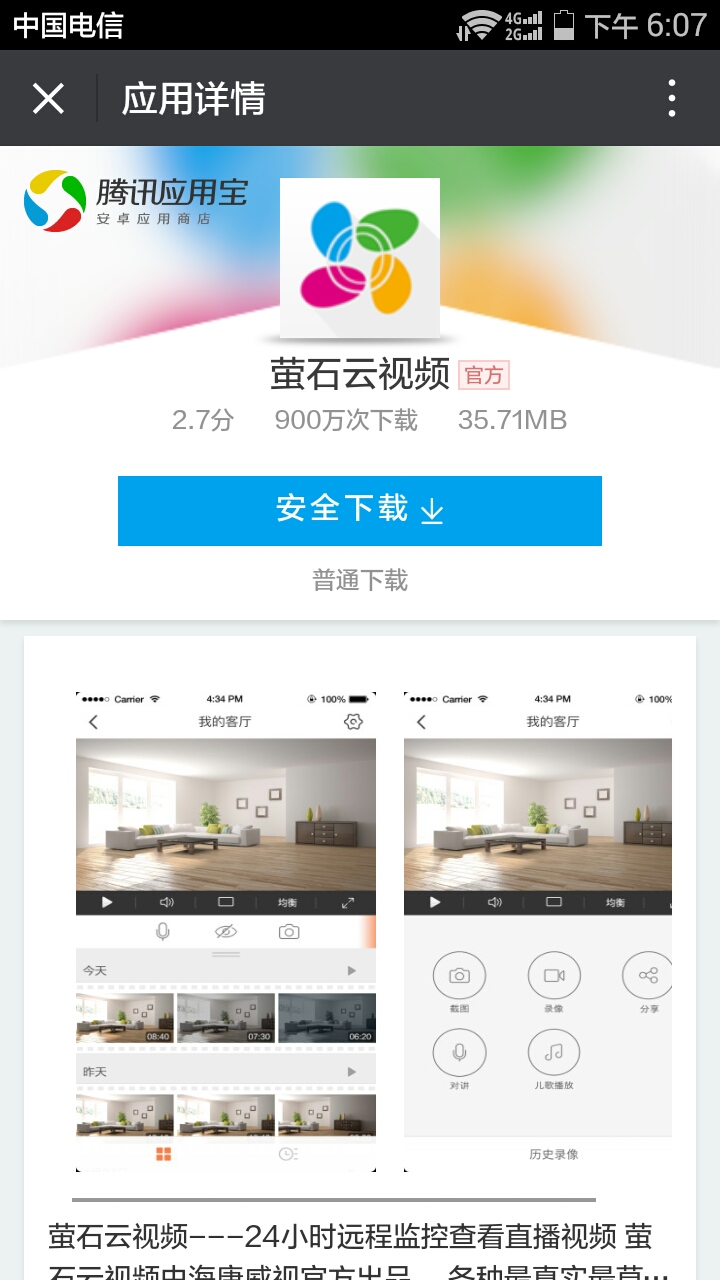Open 儿歌播放 lullaby playback icon
The height and width of the screenshot is (1280, 720).
(554, 1053)
